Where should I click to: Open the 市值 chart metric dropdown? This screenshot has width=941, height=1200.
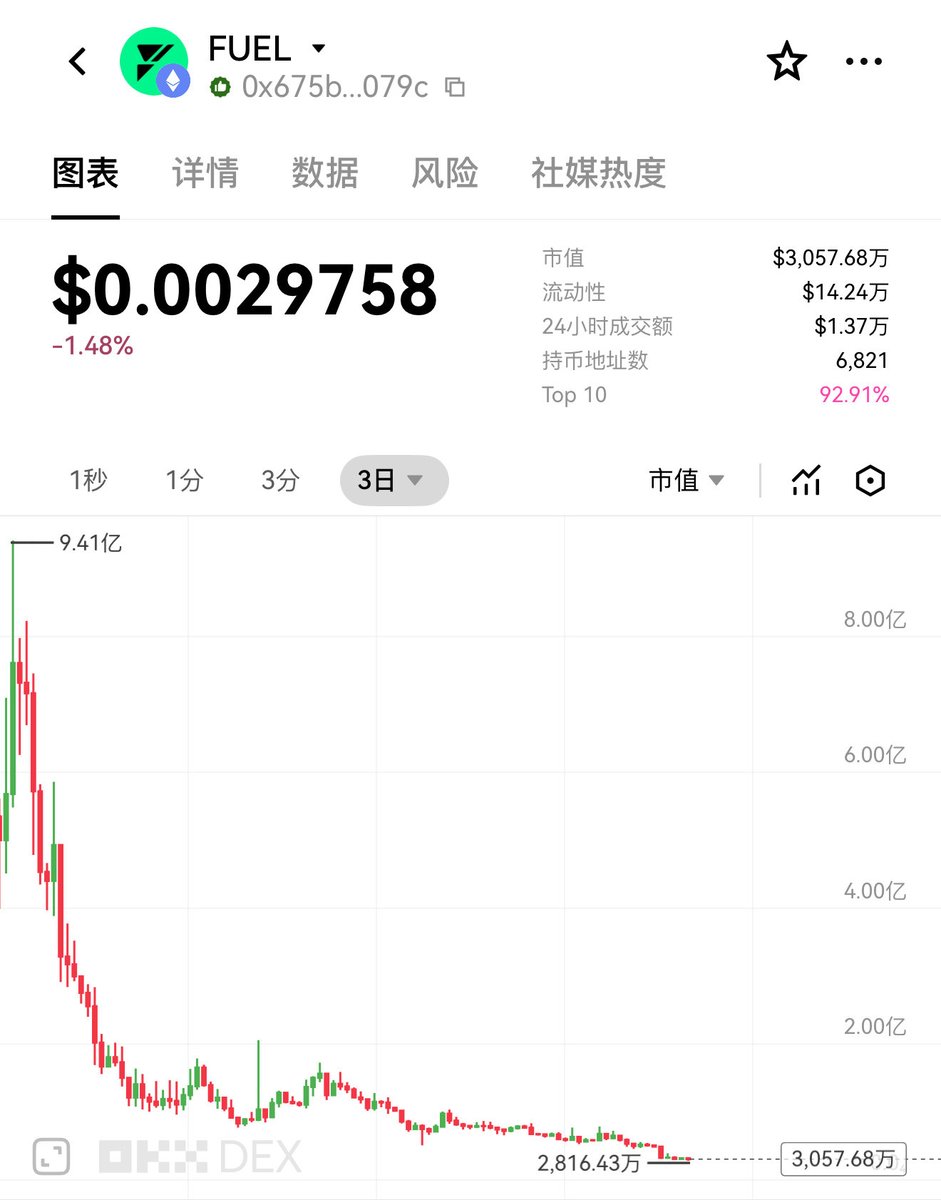(686, 481)
